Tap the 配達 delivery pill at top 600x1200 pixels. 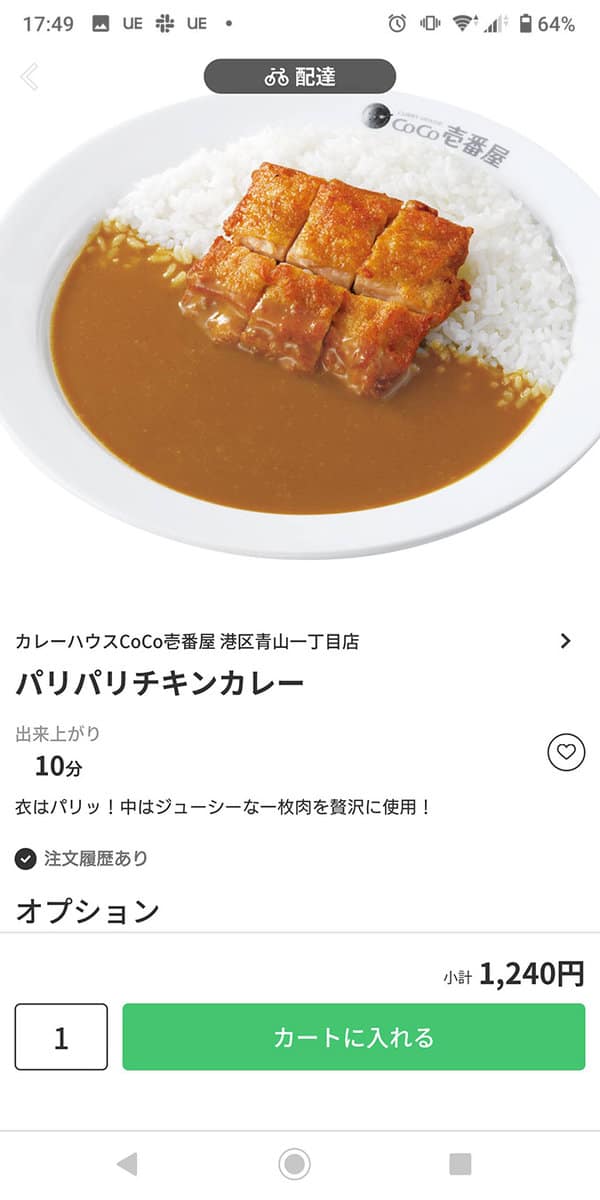[x=300, y=77]
